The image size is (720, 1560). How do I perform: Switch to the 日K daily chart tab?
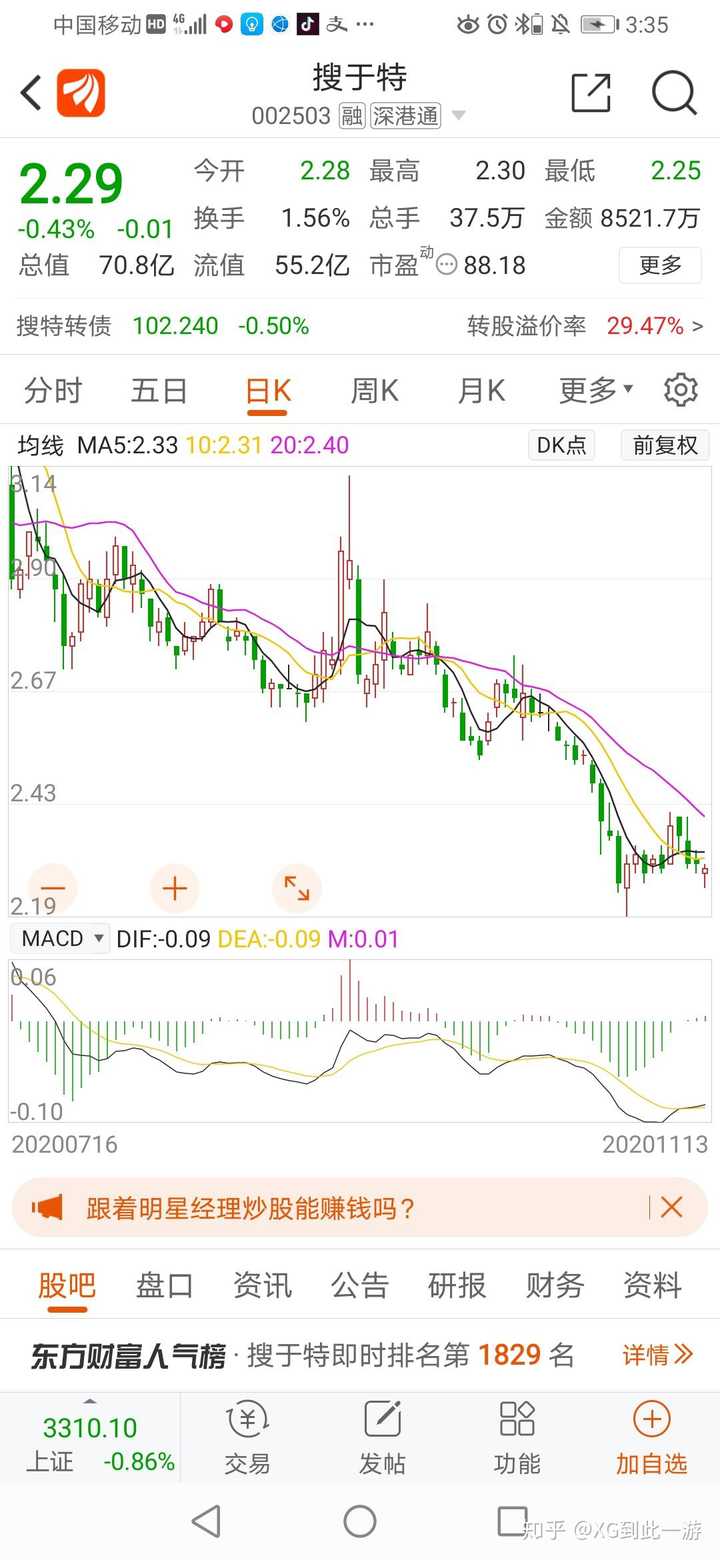pos(266,390)
